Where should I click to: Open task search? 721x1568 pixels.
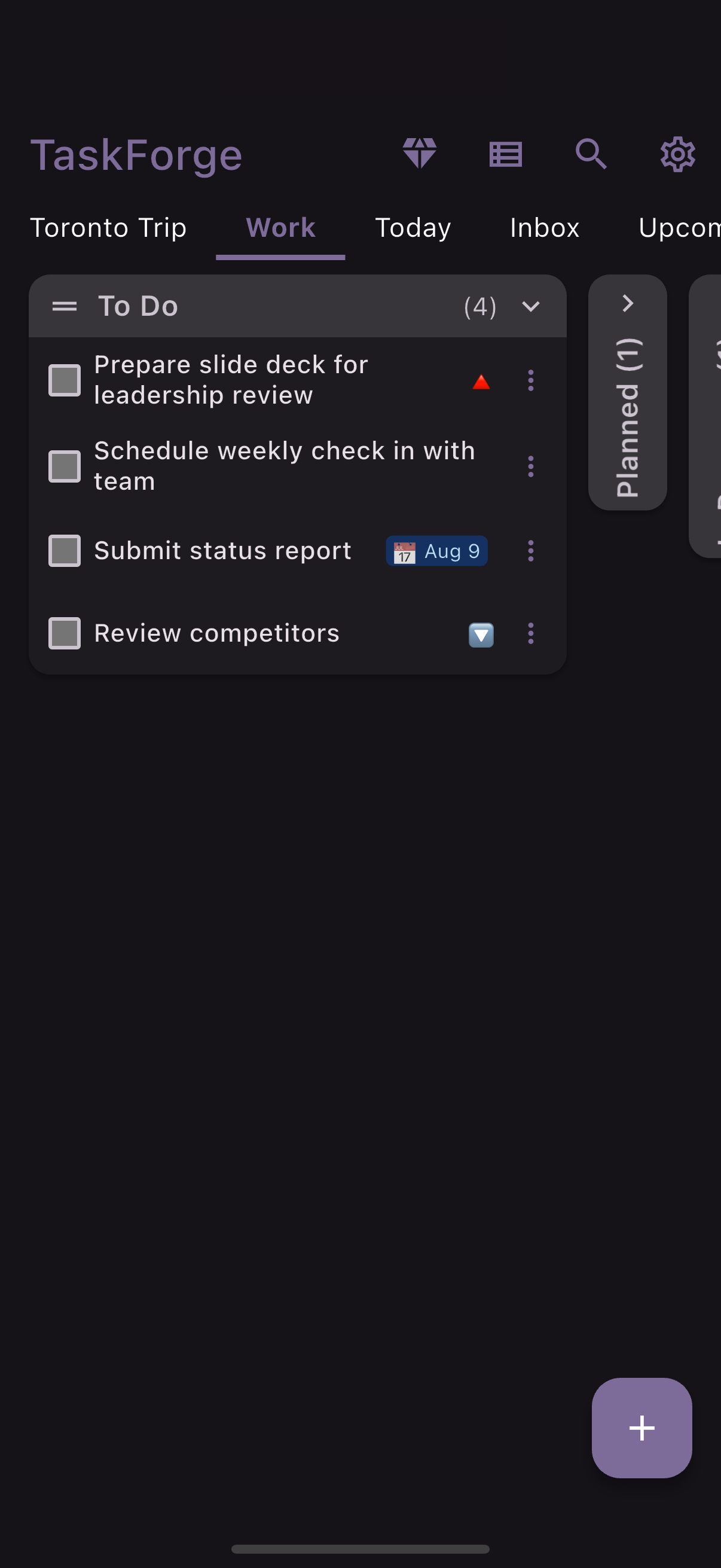tap(591, 154)
